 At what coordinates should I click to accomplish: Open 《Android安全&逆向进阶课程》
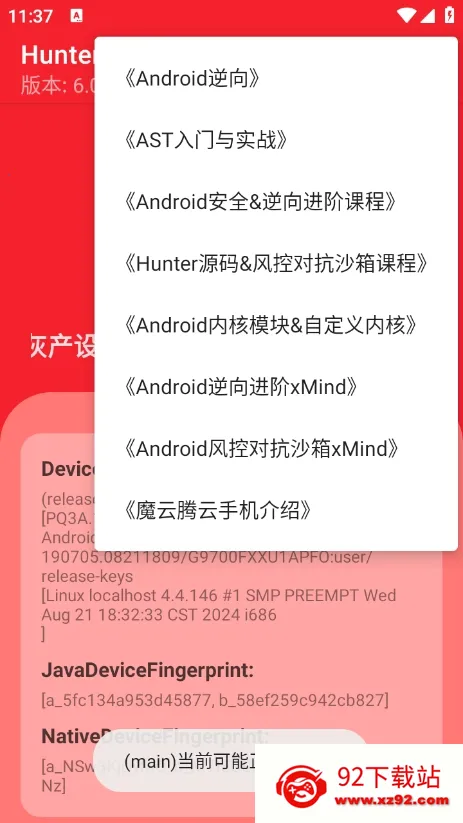click(x=276, y=202)
